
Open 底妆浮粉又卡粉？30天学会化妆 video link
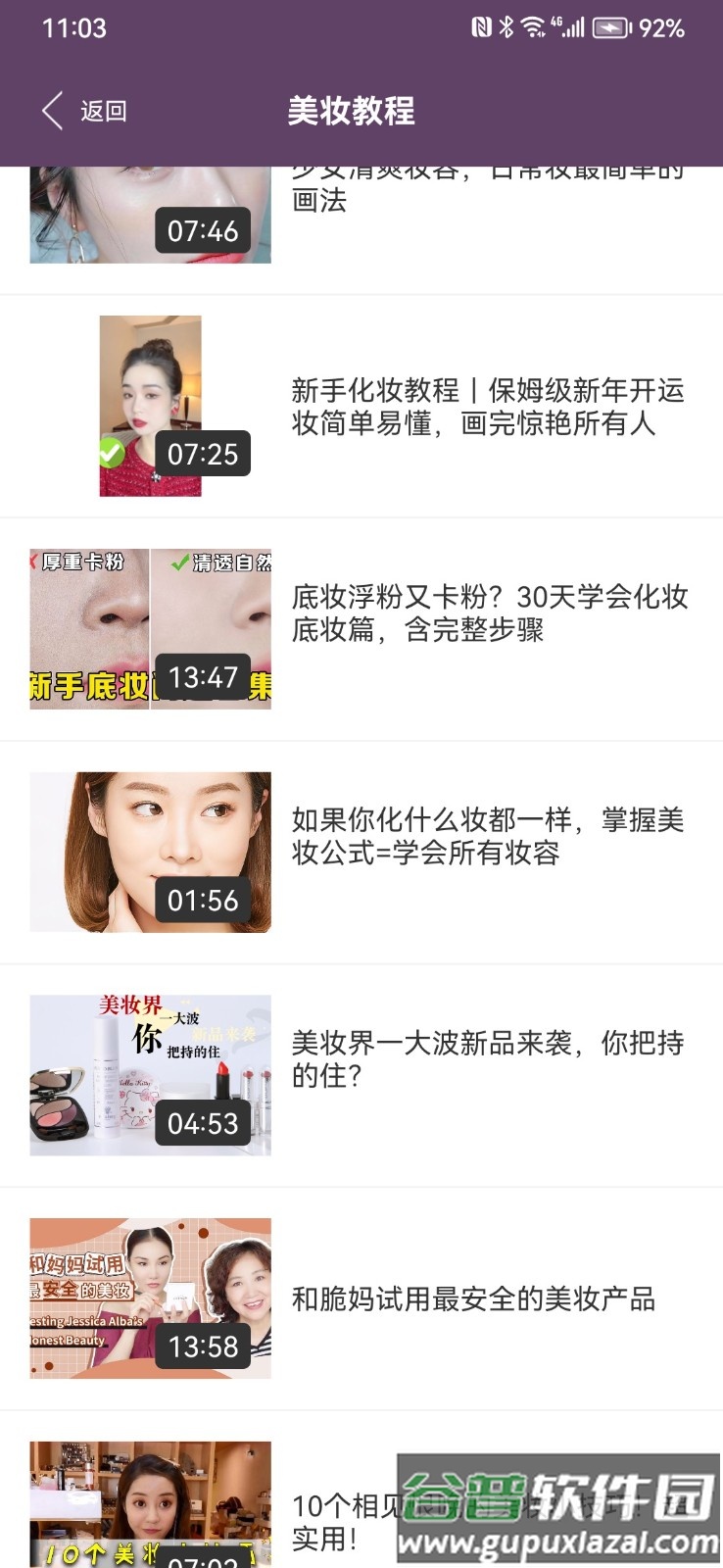489,614
